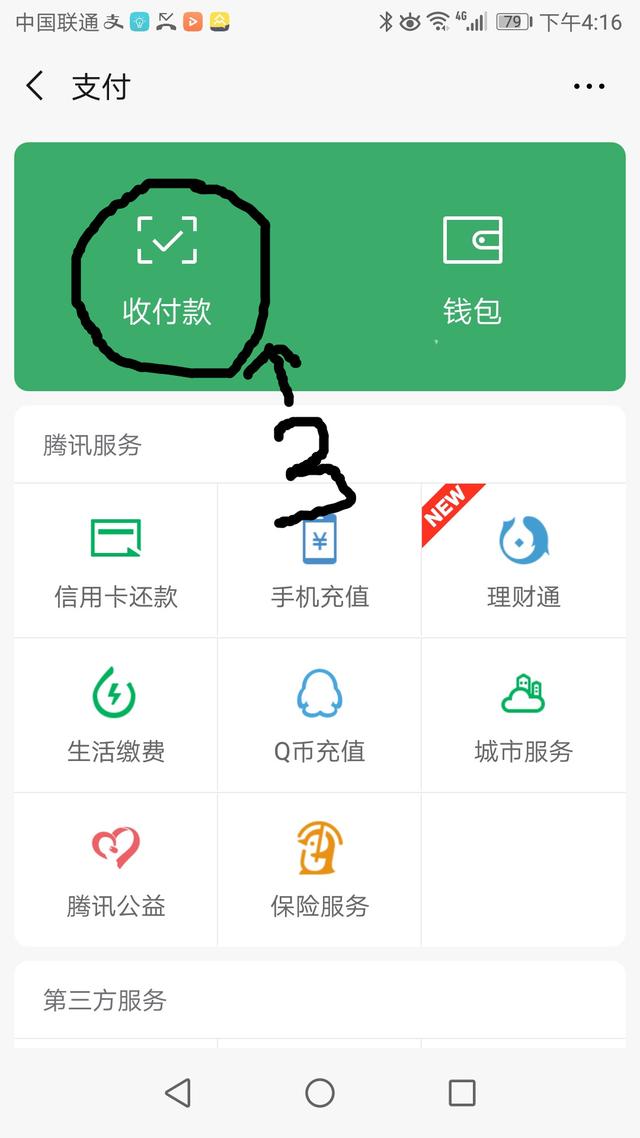Open the 钱包 wallet
This screenshot has width=640, height=1138.
point(472,271)
